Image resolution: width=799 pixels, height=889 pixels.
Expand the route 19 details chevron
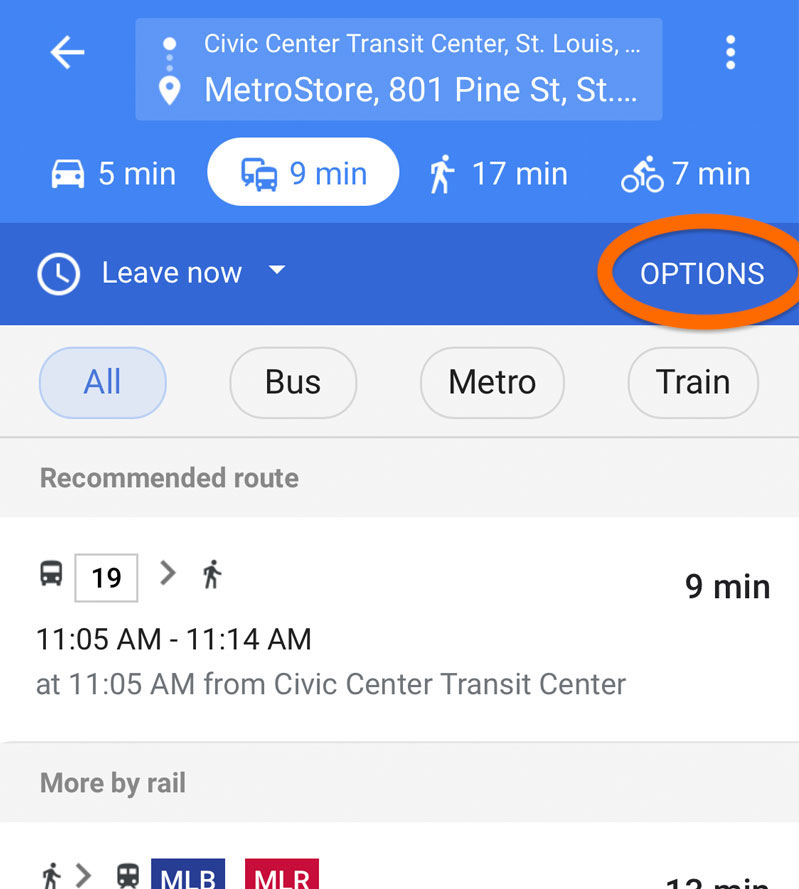point(166,572)
